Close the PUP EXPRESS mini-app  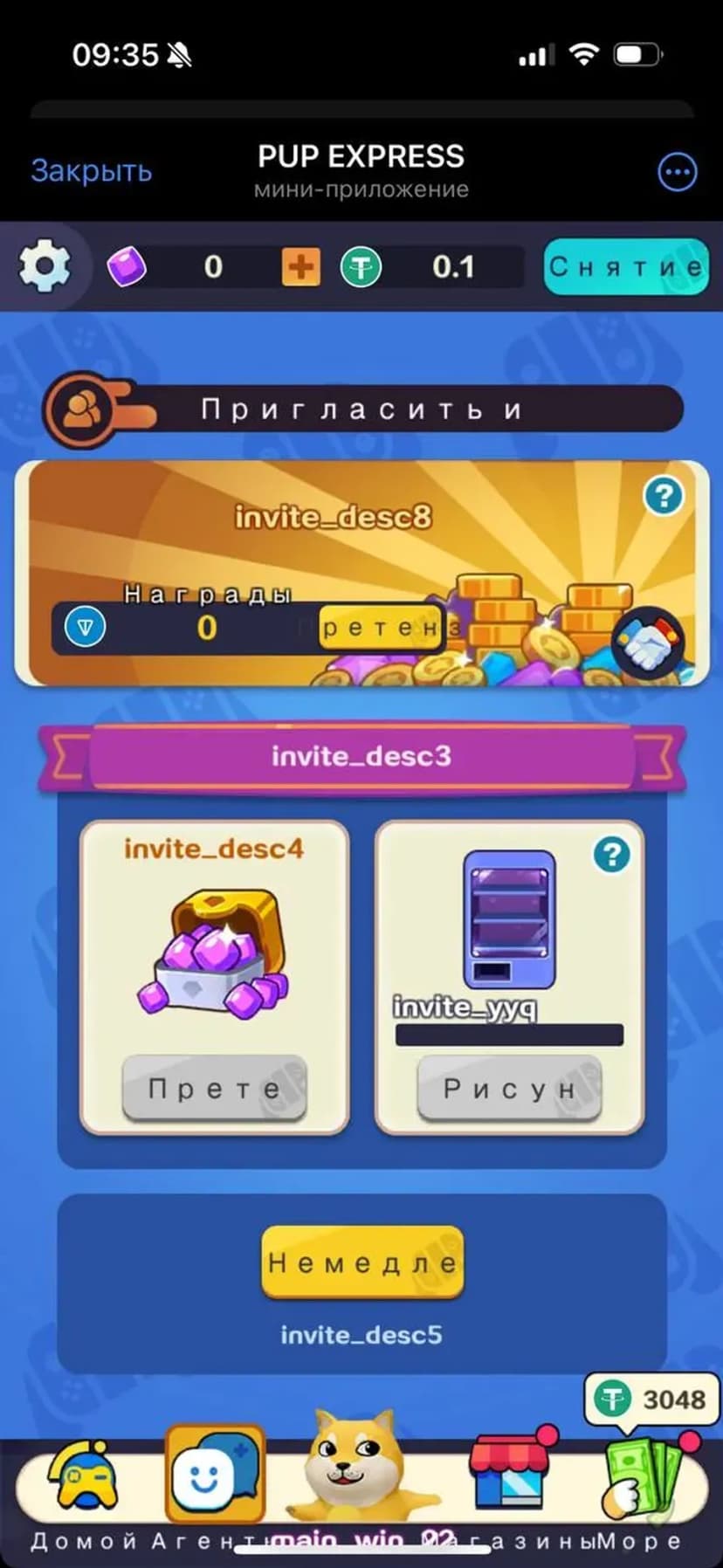coord(91,170)
